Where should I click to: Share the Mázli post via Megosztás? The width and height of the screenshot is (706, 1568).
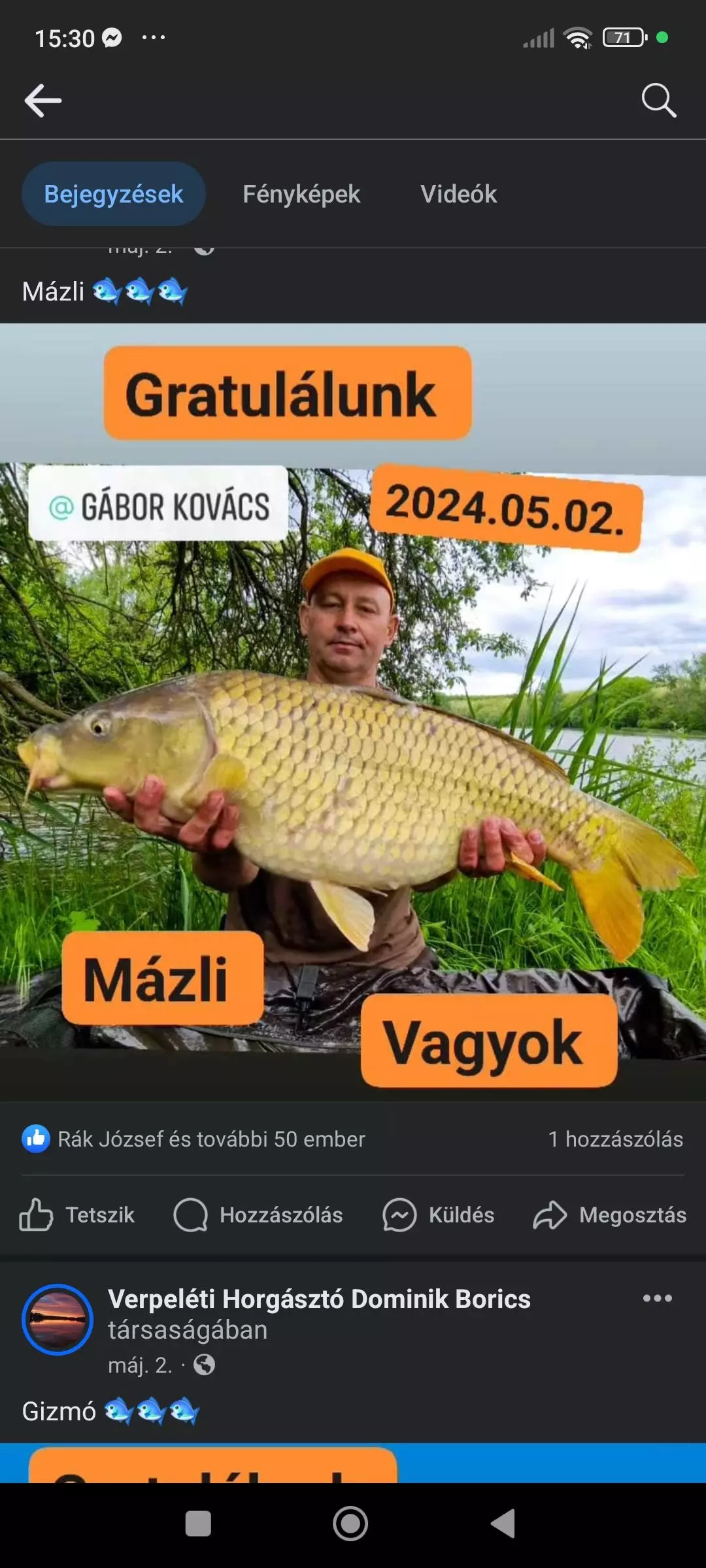(x=610, y=1215)
